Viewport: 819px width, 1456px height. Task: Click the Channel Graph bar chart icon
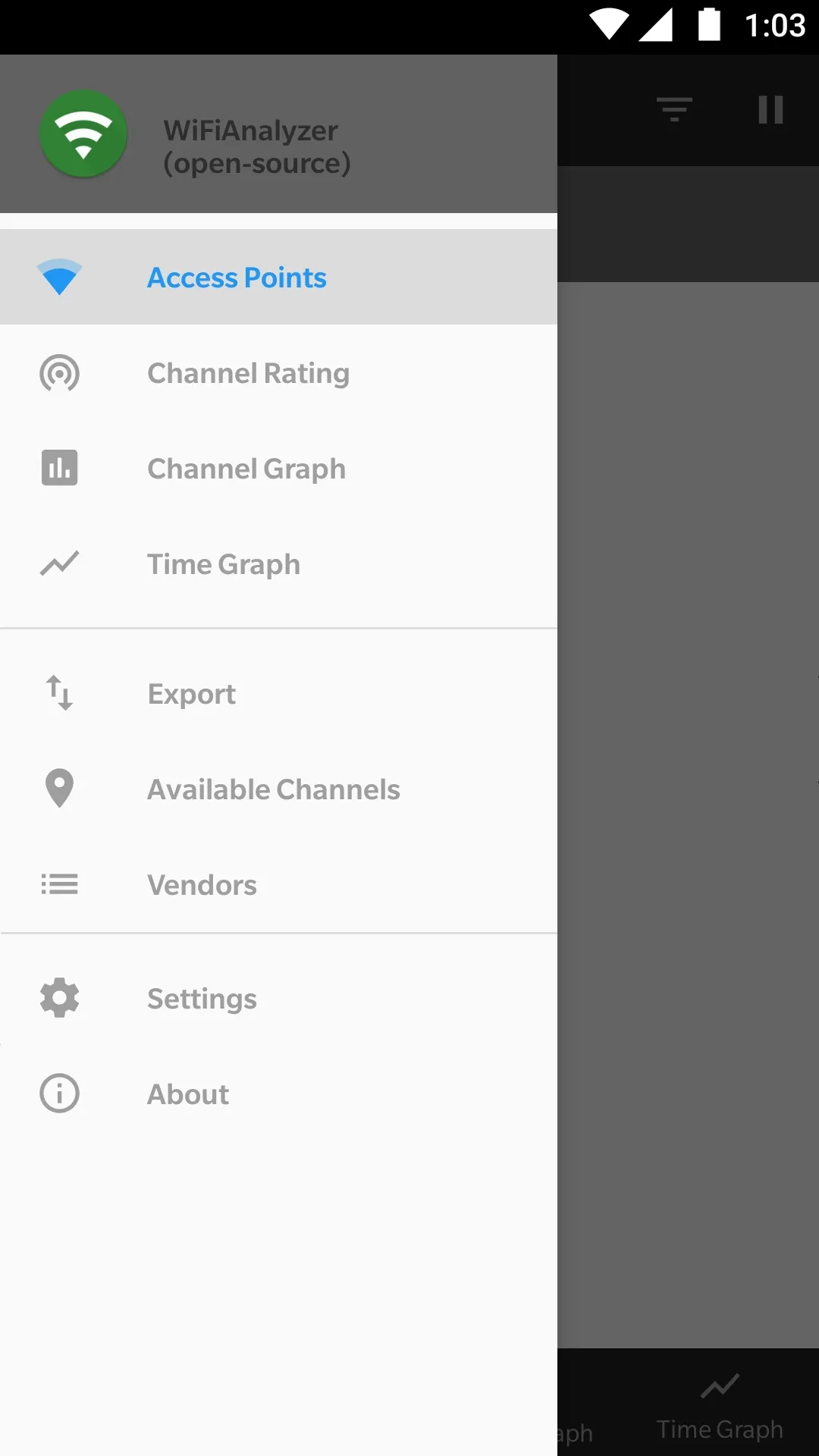pos(59,468)
